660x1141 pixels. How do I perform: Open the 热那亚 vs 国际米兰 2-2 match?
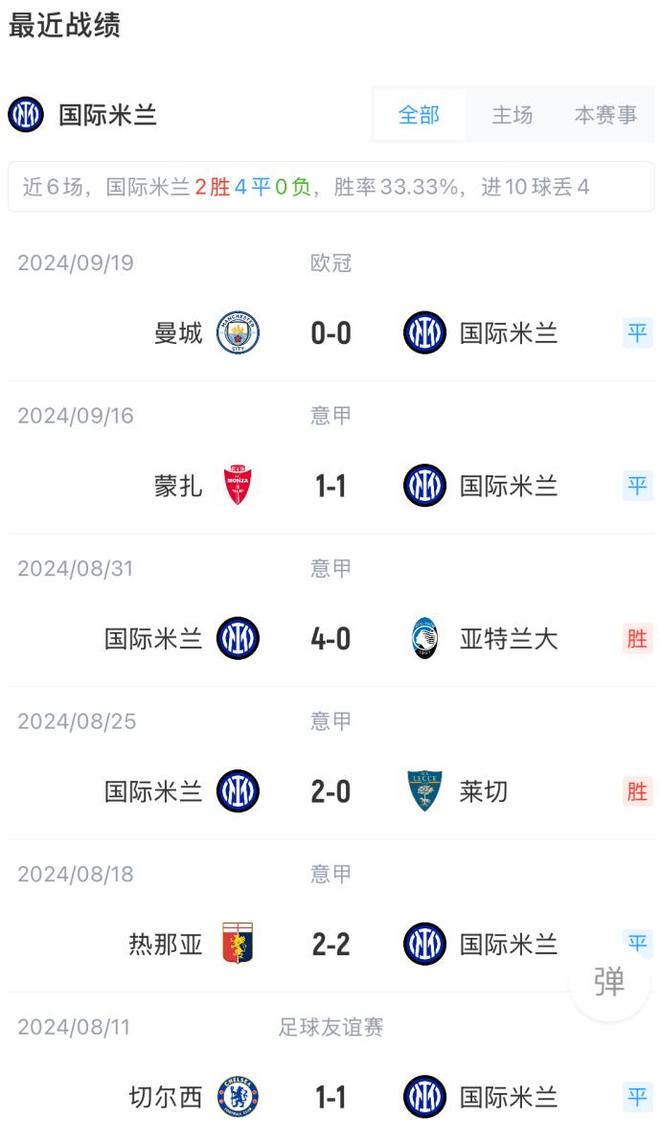331,944
